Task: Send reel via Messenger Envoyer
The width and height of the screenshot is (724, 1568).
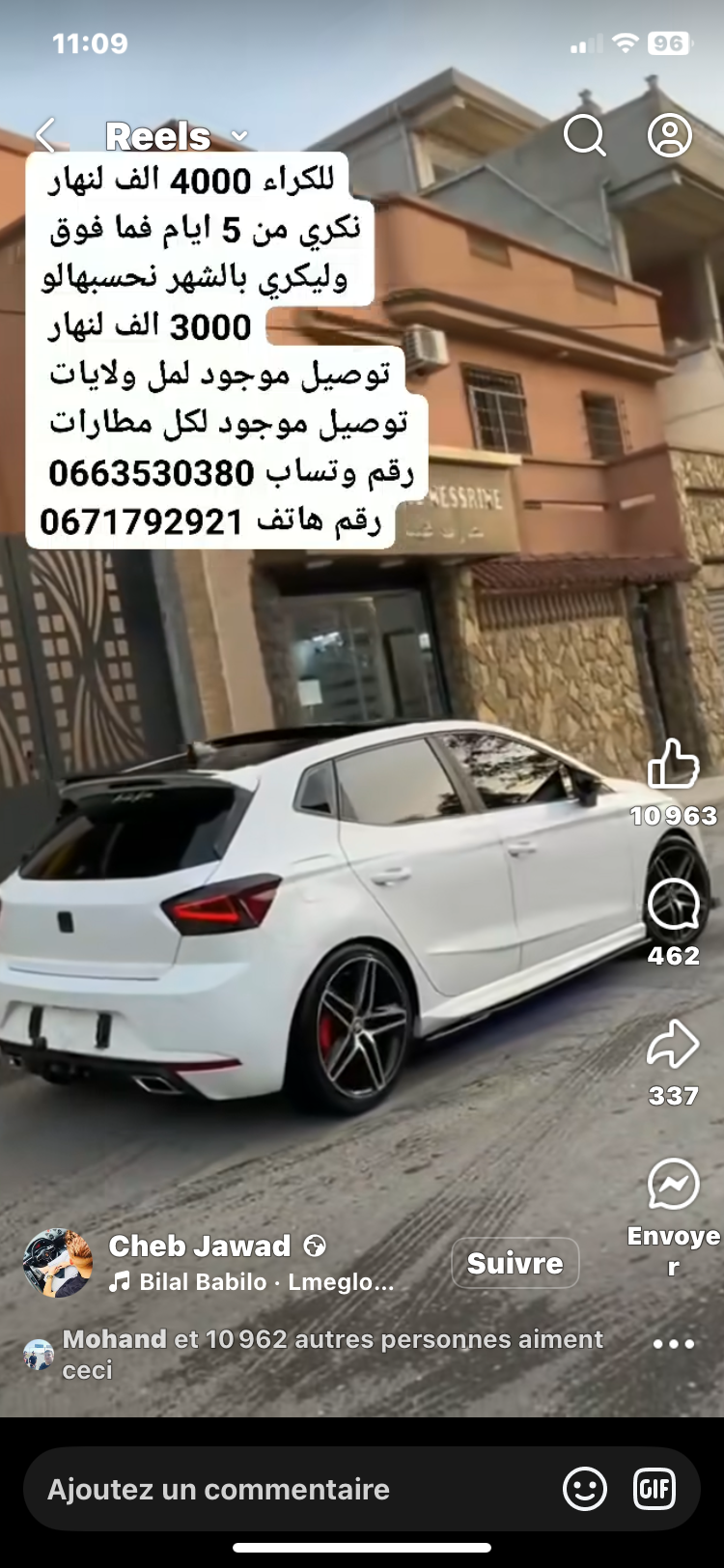Action: [x=673, y=1185]
